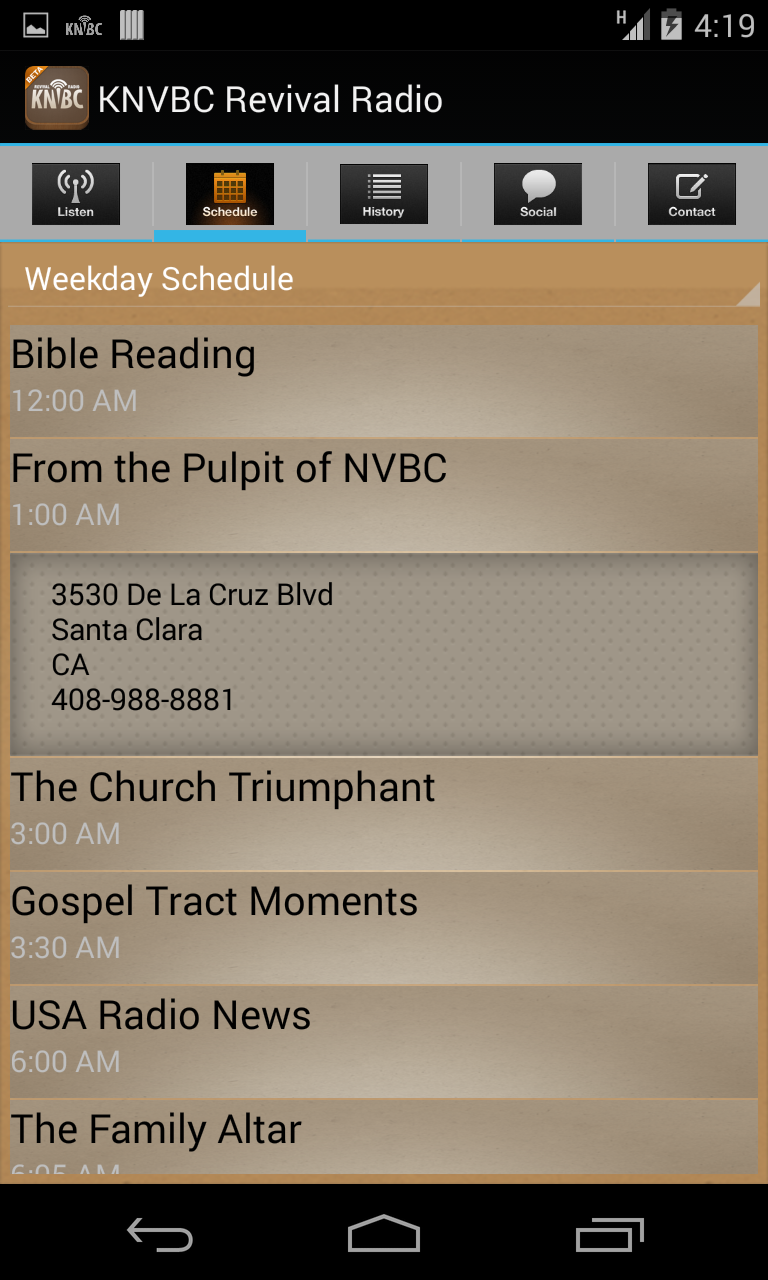The height and width of the screenshot is (1280, 768).
Task: Go to the Social tab
Action: pos(538,194)
